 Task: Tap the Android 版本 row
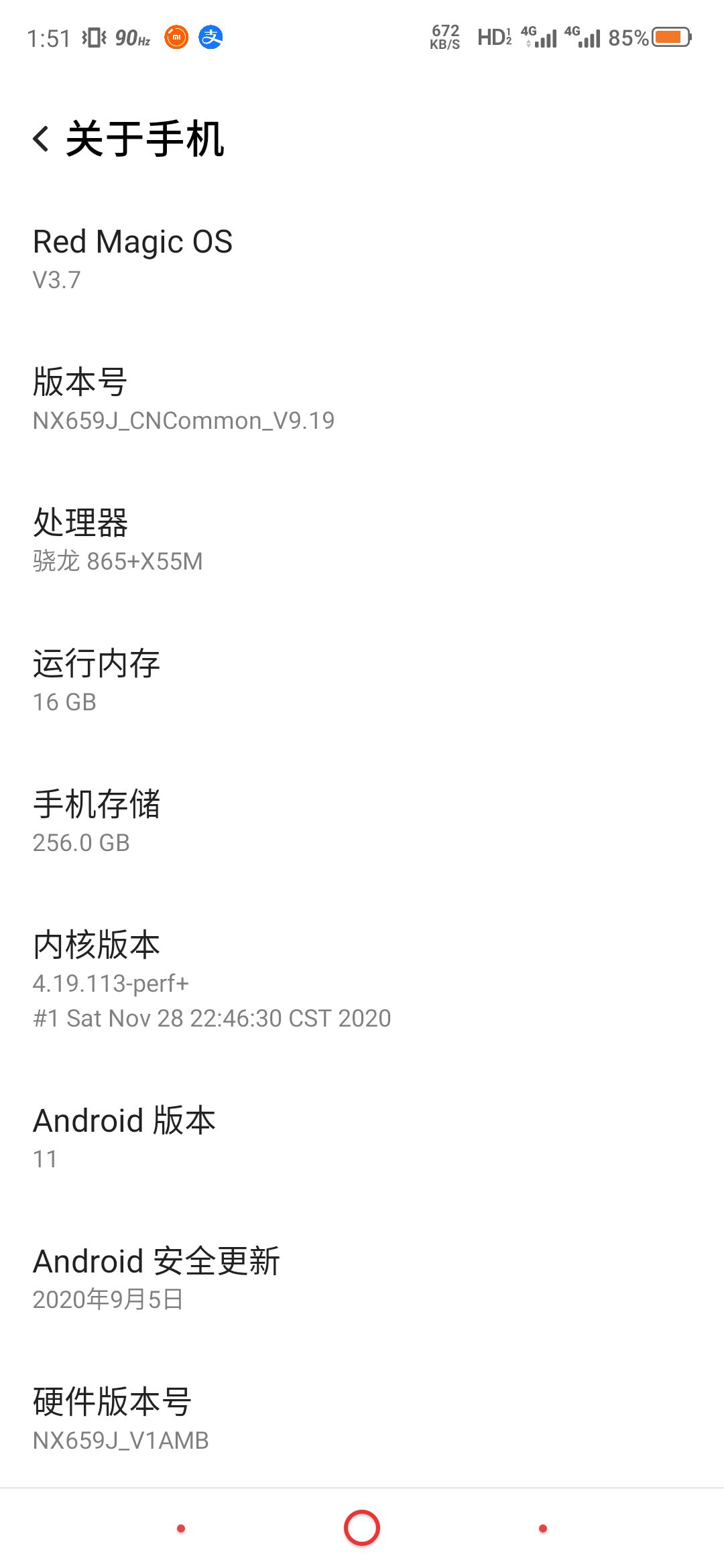click(x=362, y=1138)
